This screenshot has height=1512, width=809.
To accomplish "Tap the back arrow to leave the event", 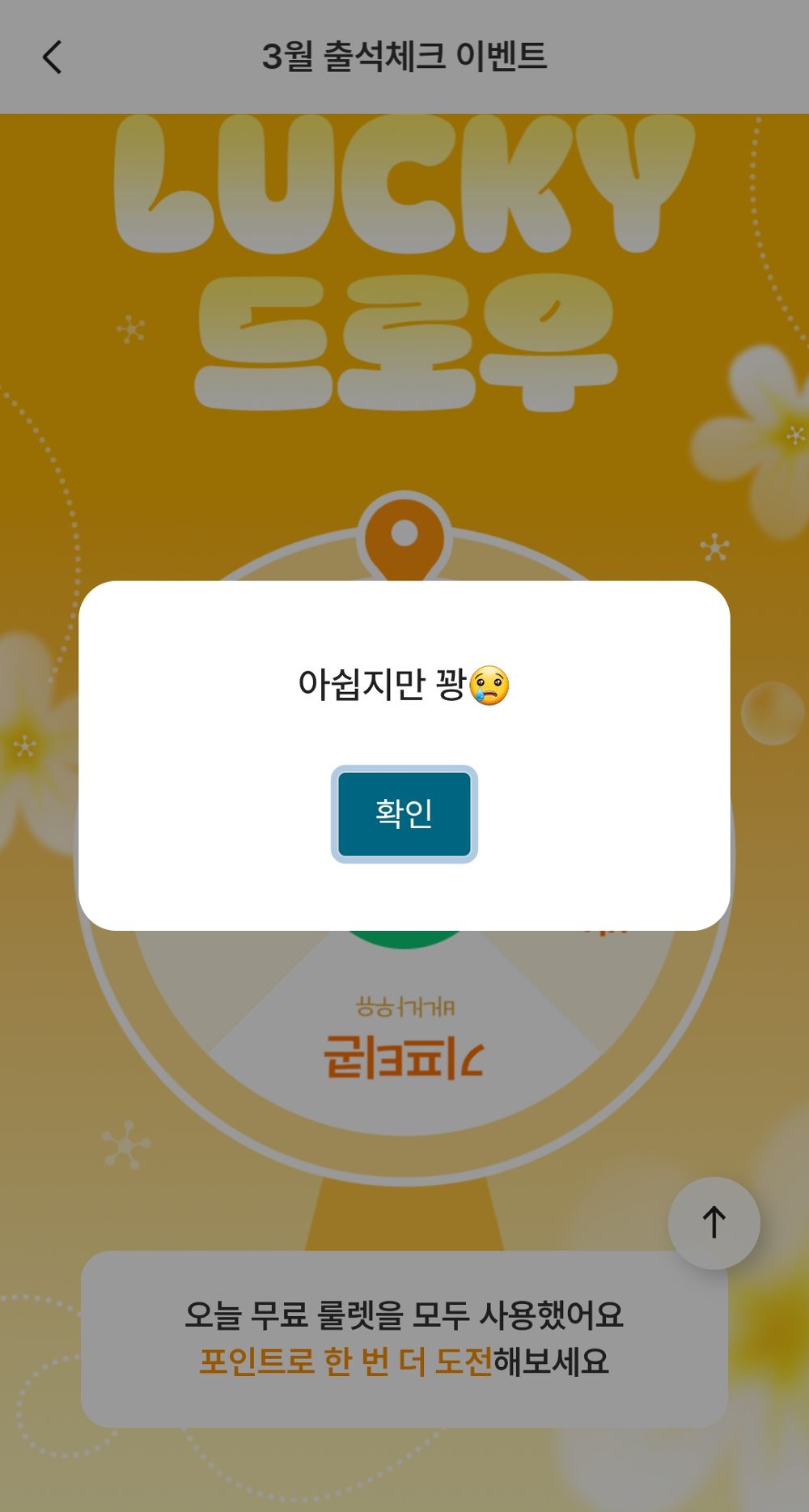I will tap(51, 57).
